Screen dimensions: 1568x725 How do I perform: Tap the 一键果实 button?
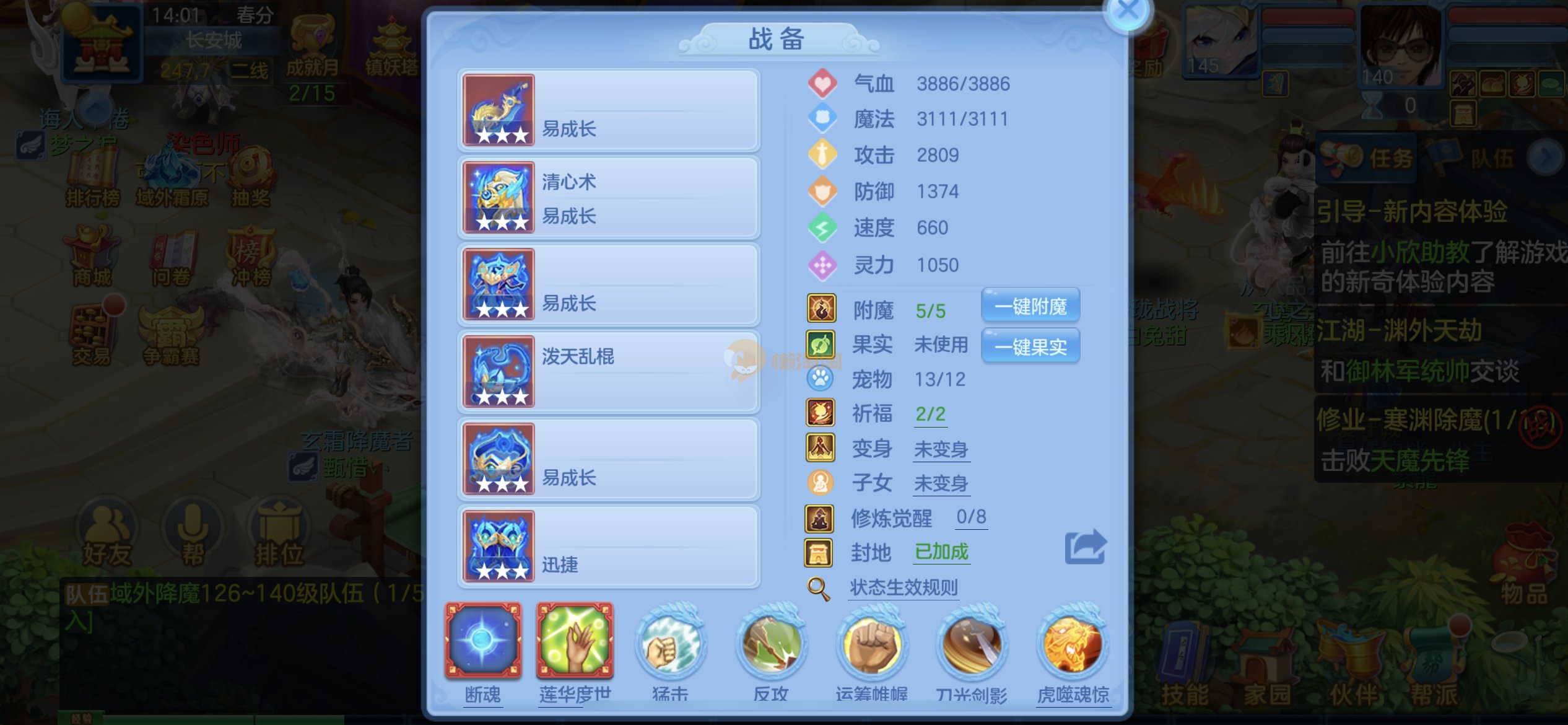point(1030,347)
